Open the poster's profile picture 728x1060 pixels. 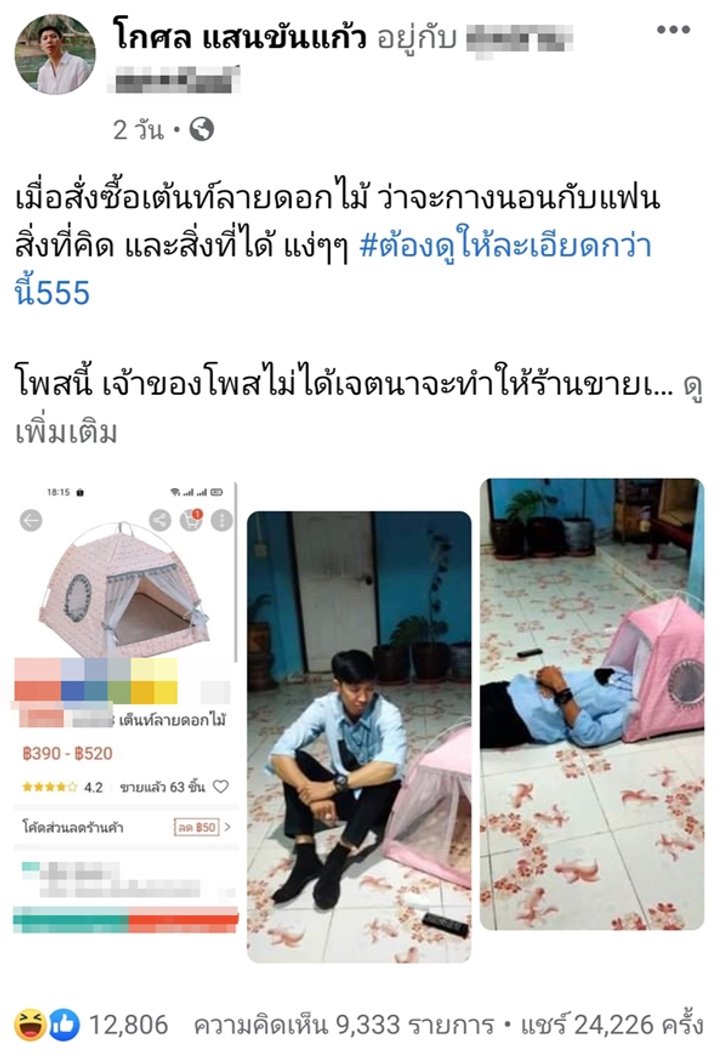click(x=55, y=55)
